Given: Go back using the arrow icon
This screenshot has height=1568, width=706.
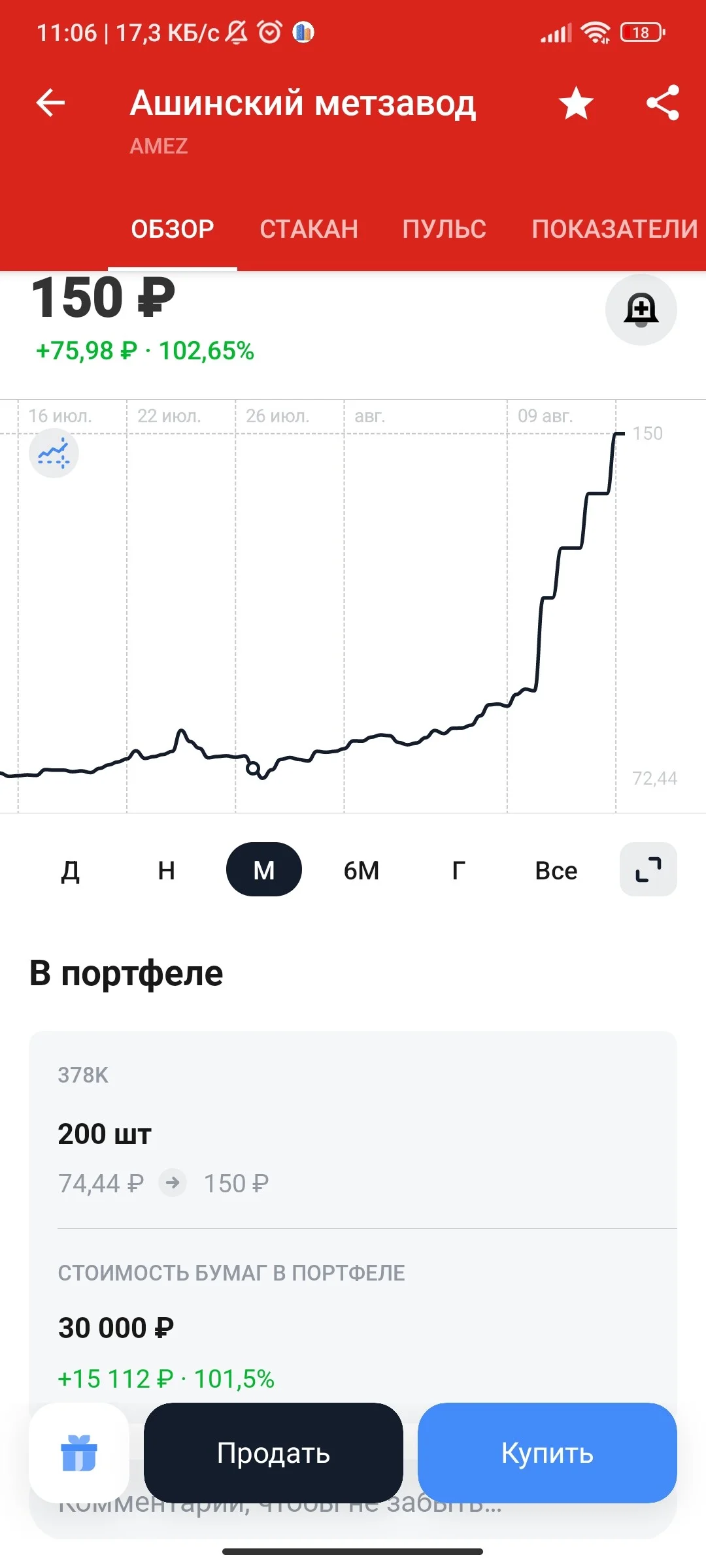Looking at the screenshot, I should (50, 103).
